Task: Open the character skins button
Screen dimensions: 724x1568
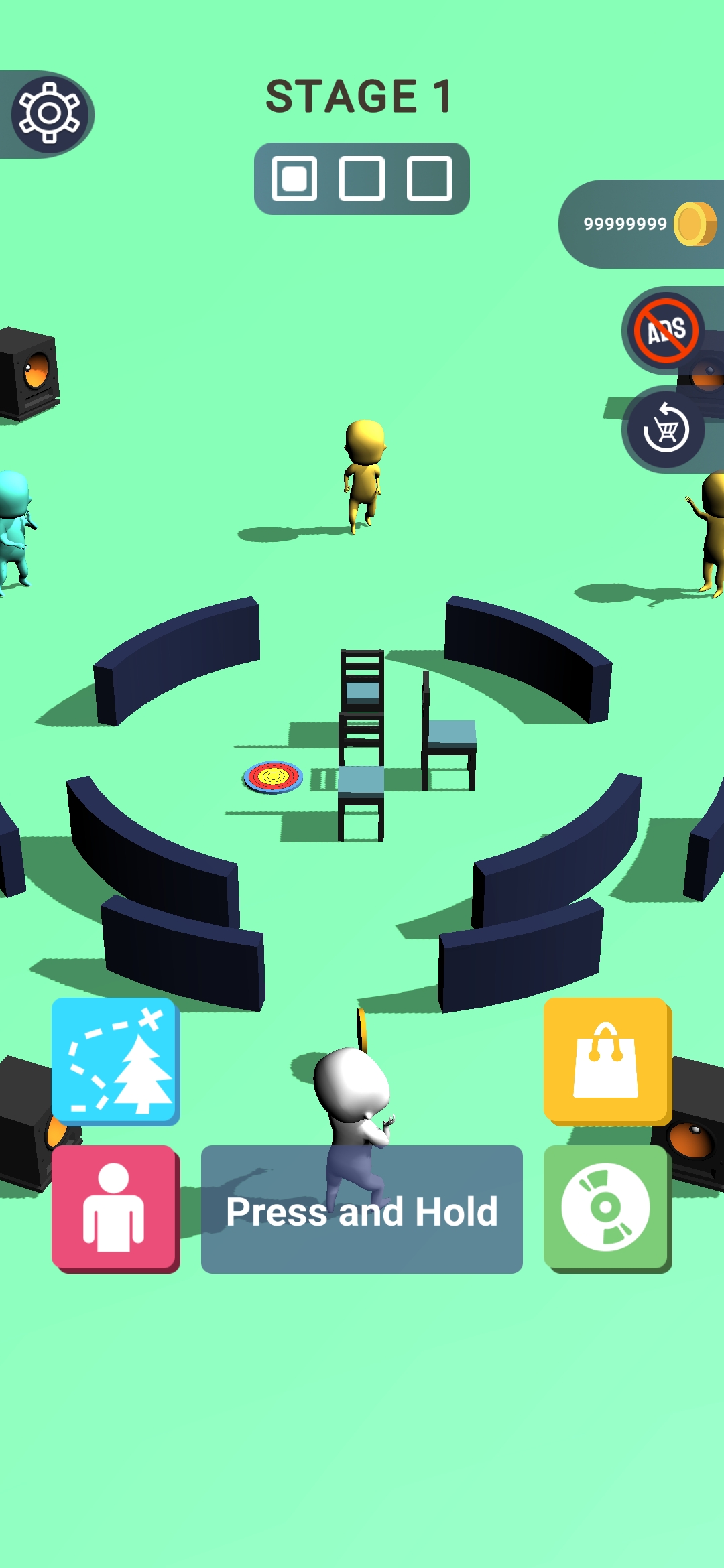Action: 115,1208
